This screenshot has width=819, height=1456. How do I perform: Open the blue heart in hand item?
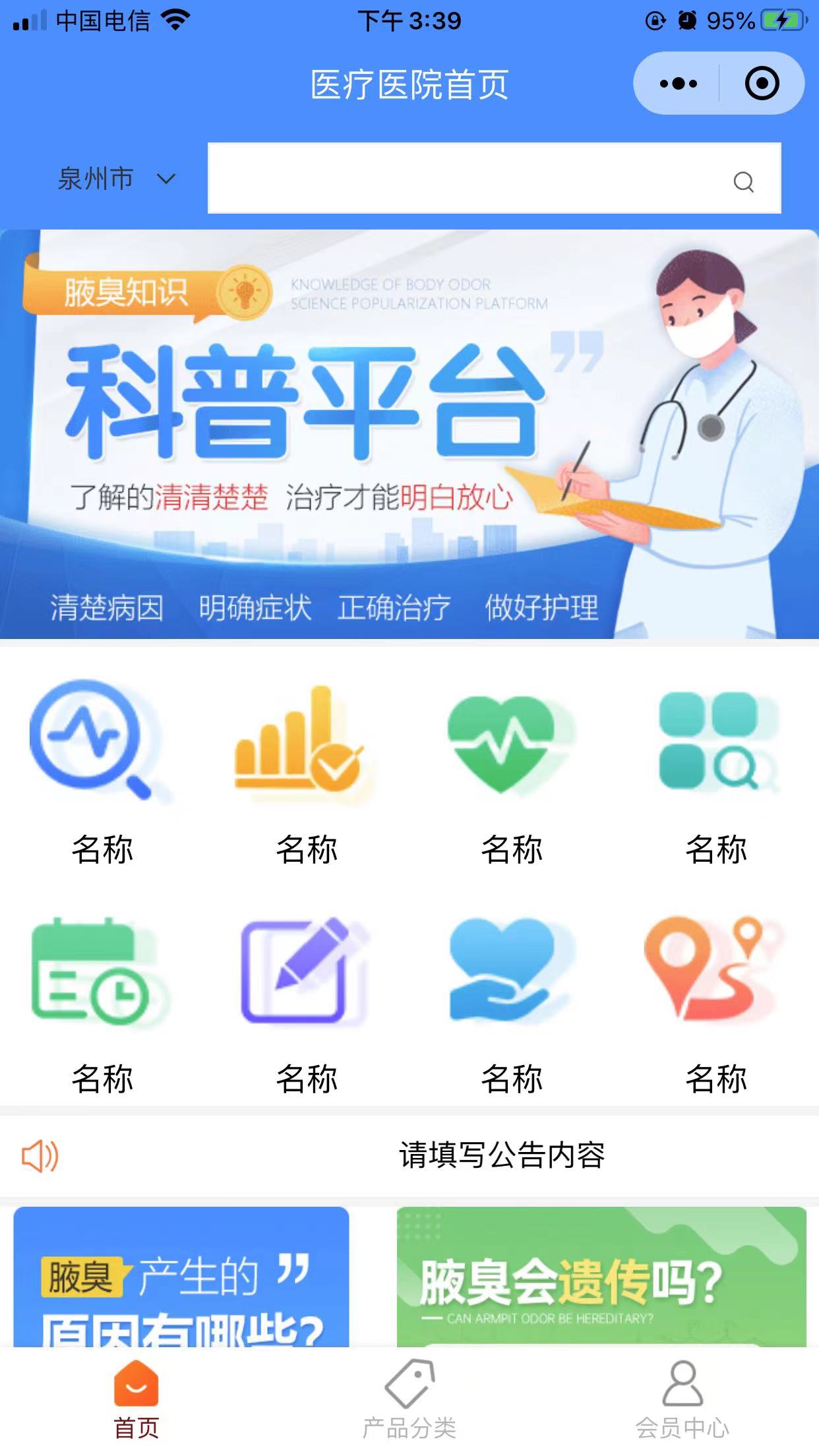(x=511, y=1002)
